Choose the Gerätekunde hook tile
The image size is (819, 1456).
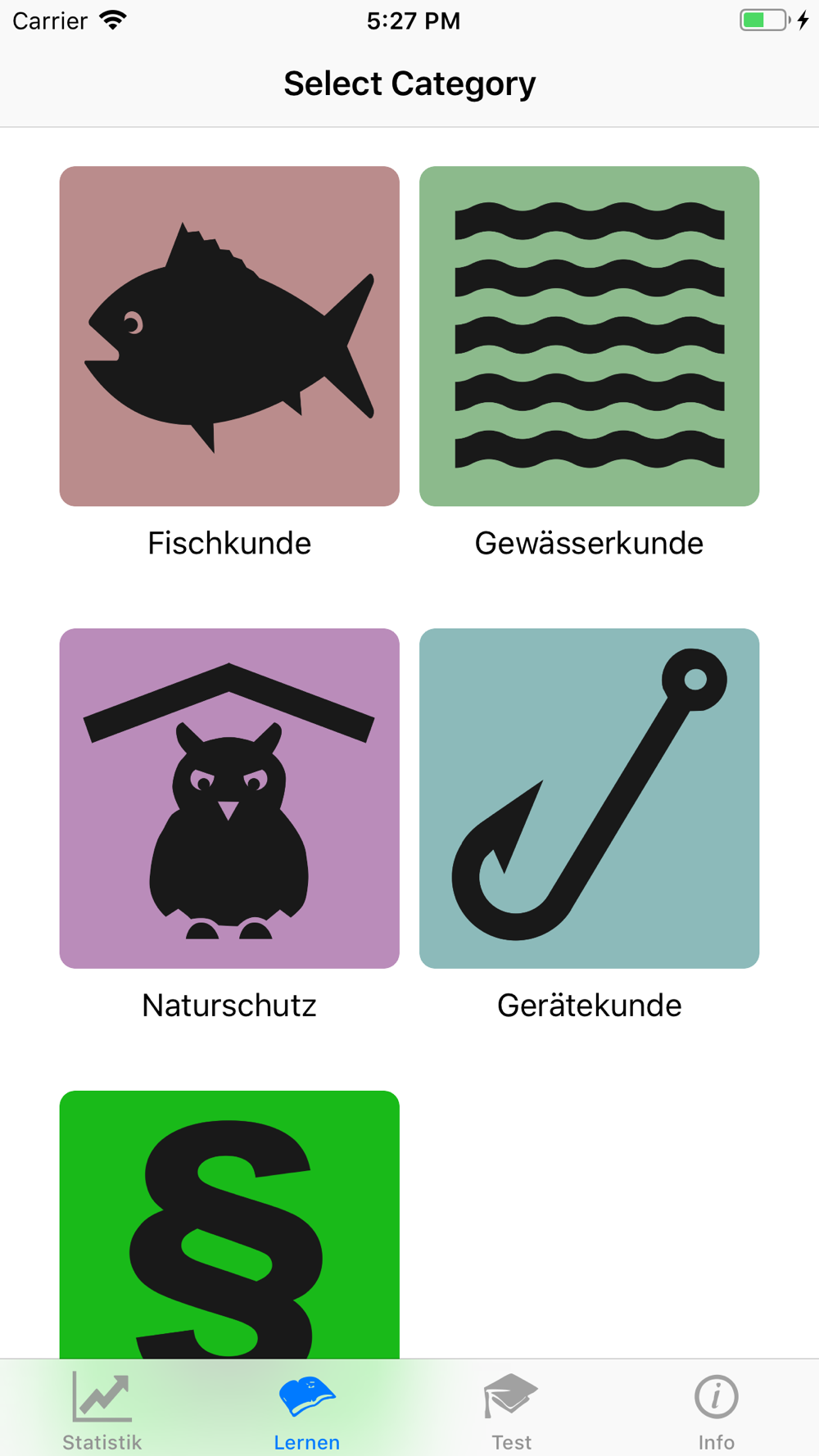coord(589,798)
